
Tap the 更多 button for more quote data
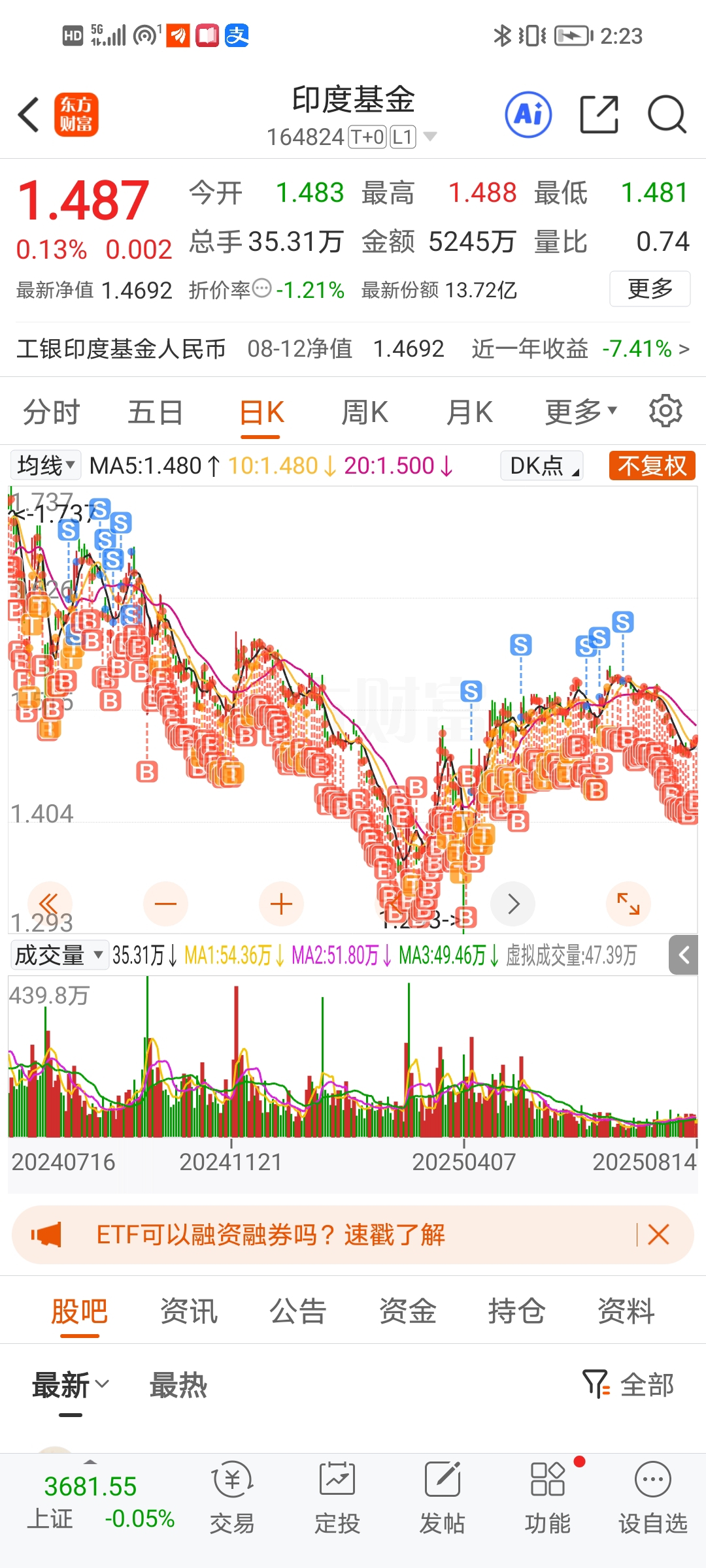coord(650,289)
